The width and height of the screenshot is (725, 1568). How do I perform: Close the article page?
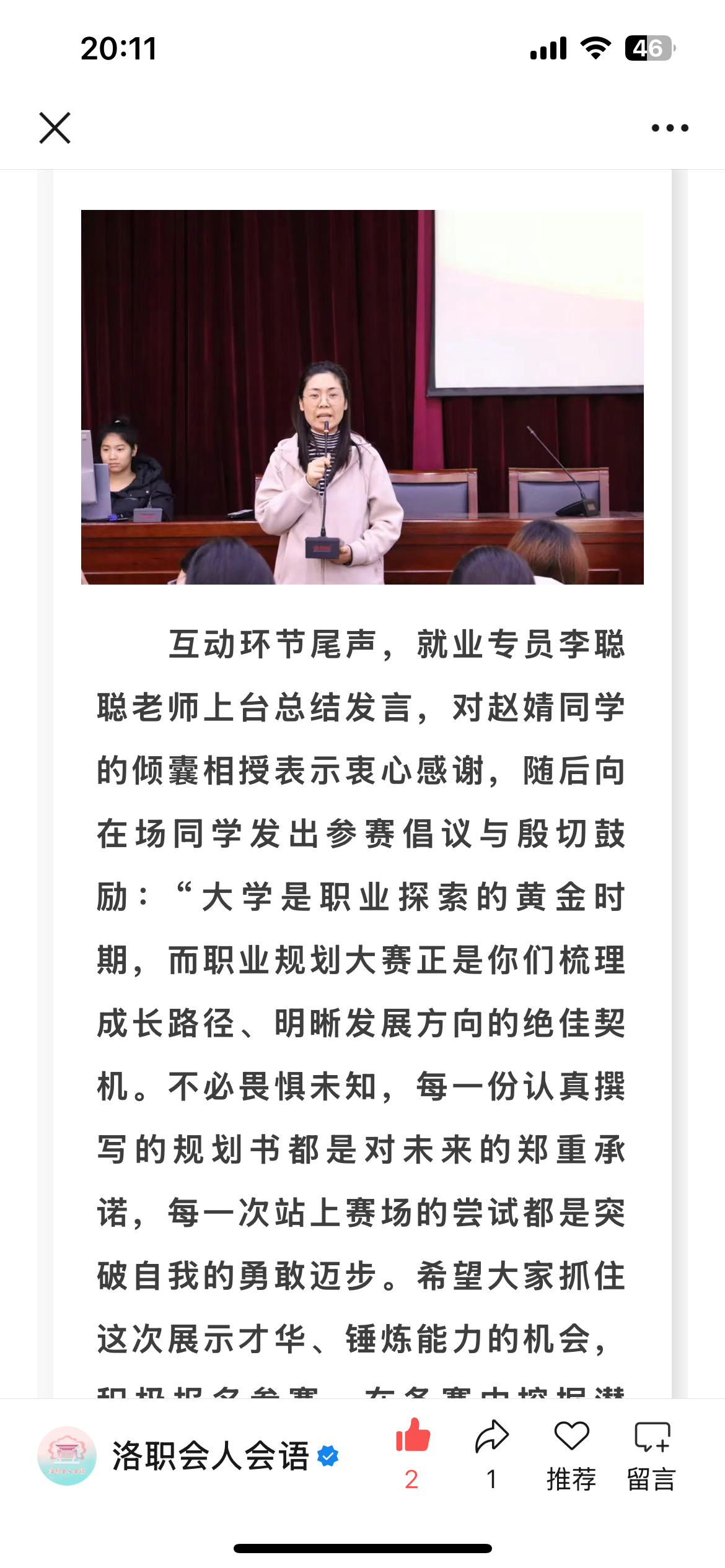click(x=55, y=128)
